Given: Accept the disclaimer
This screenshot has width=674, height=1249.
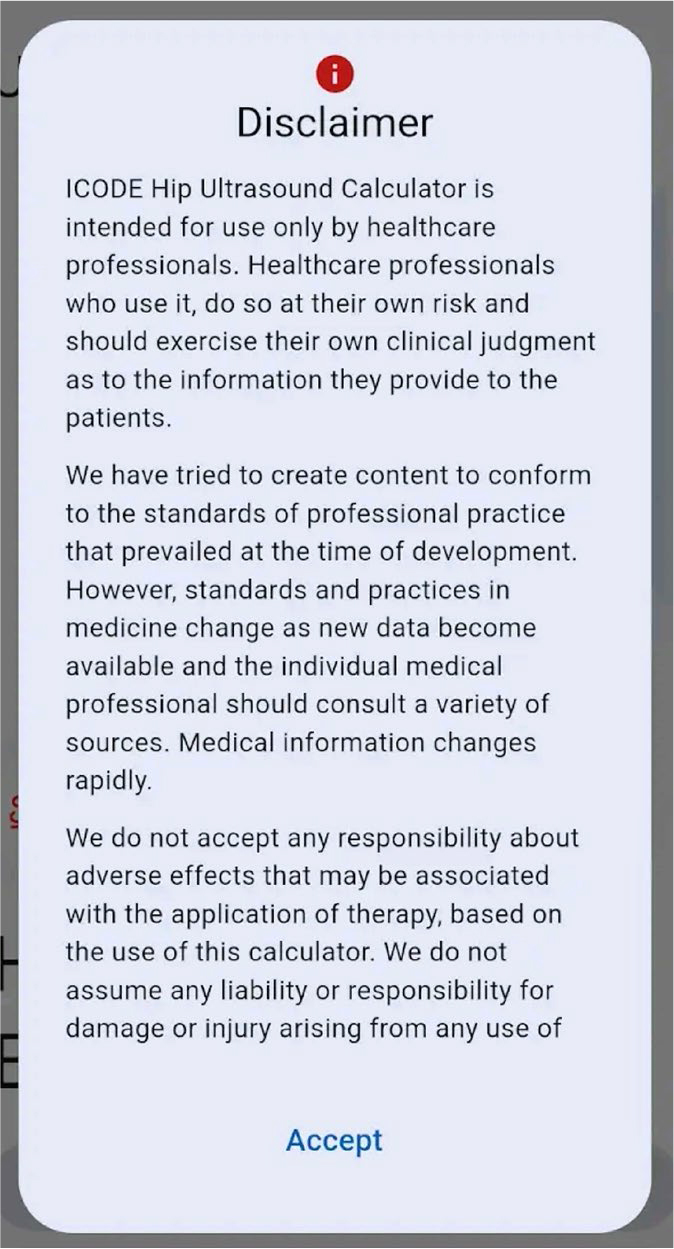Looking at the screenshot, I should click(334, 1140).
